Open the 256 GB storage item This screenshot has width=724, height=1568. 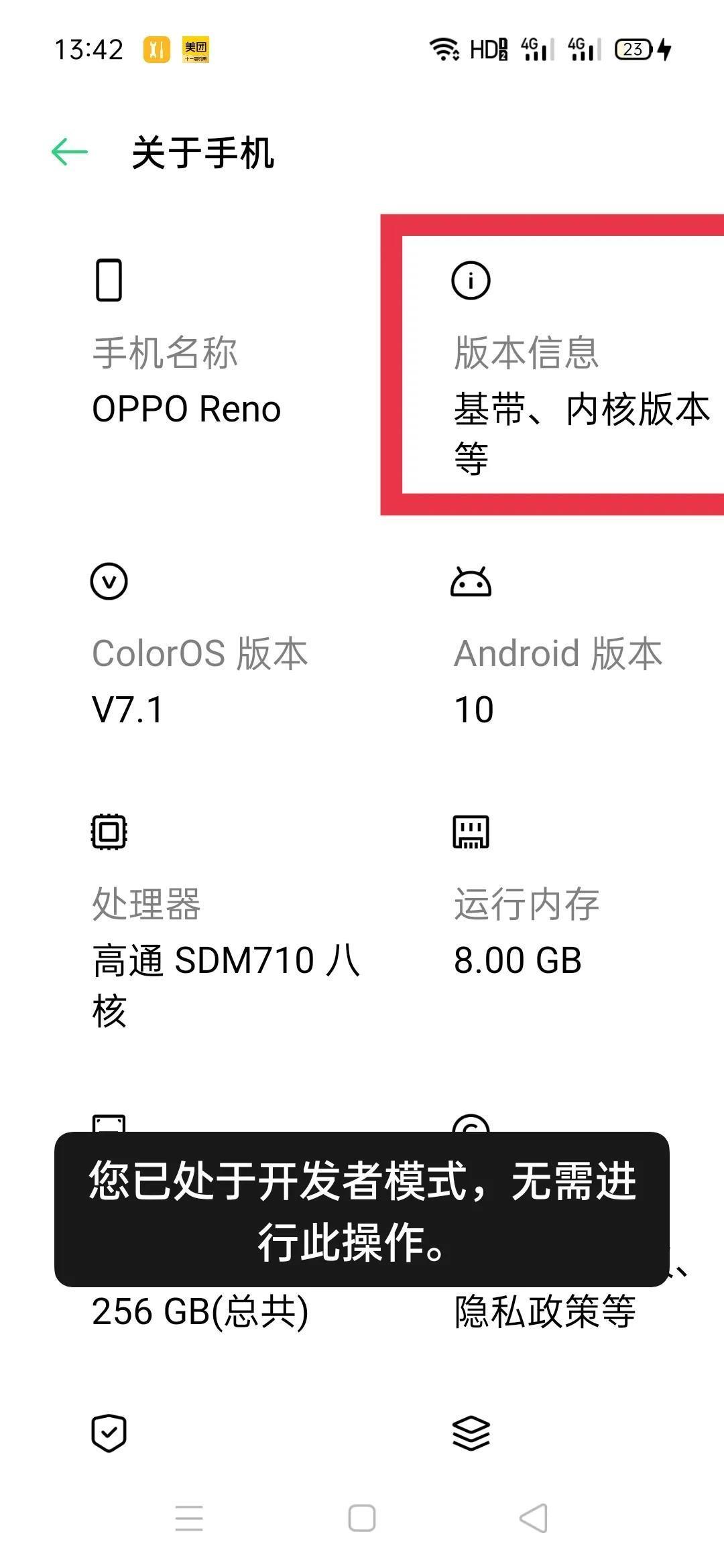pyautogui.click(x=200, y=1311)
